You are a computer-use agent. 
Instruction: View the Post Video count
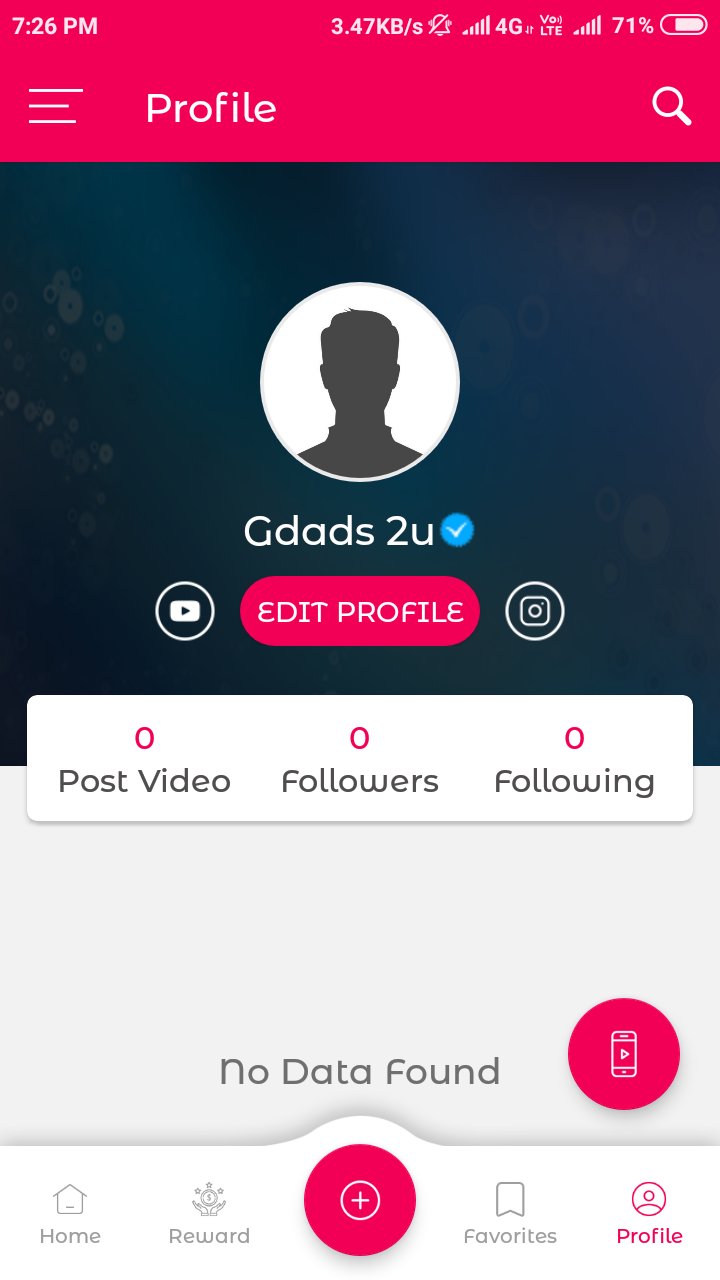144,760
